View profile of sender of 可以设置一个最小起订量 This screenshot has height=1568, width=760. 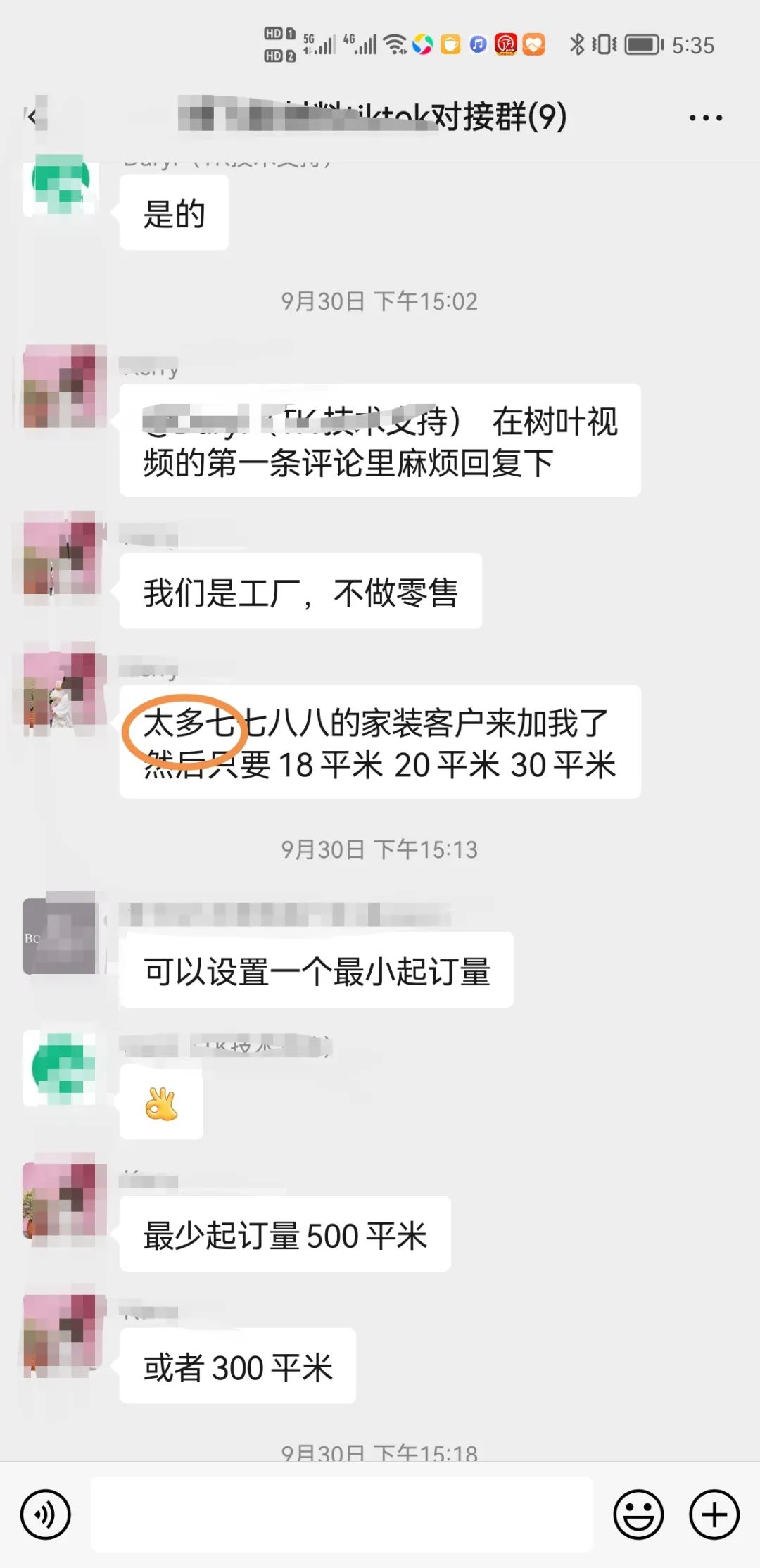tap(61, 935)
